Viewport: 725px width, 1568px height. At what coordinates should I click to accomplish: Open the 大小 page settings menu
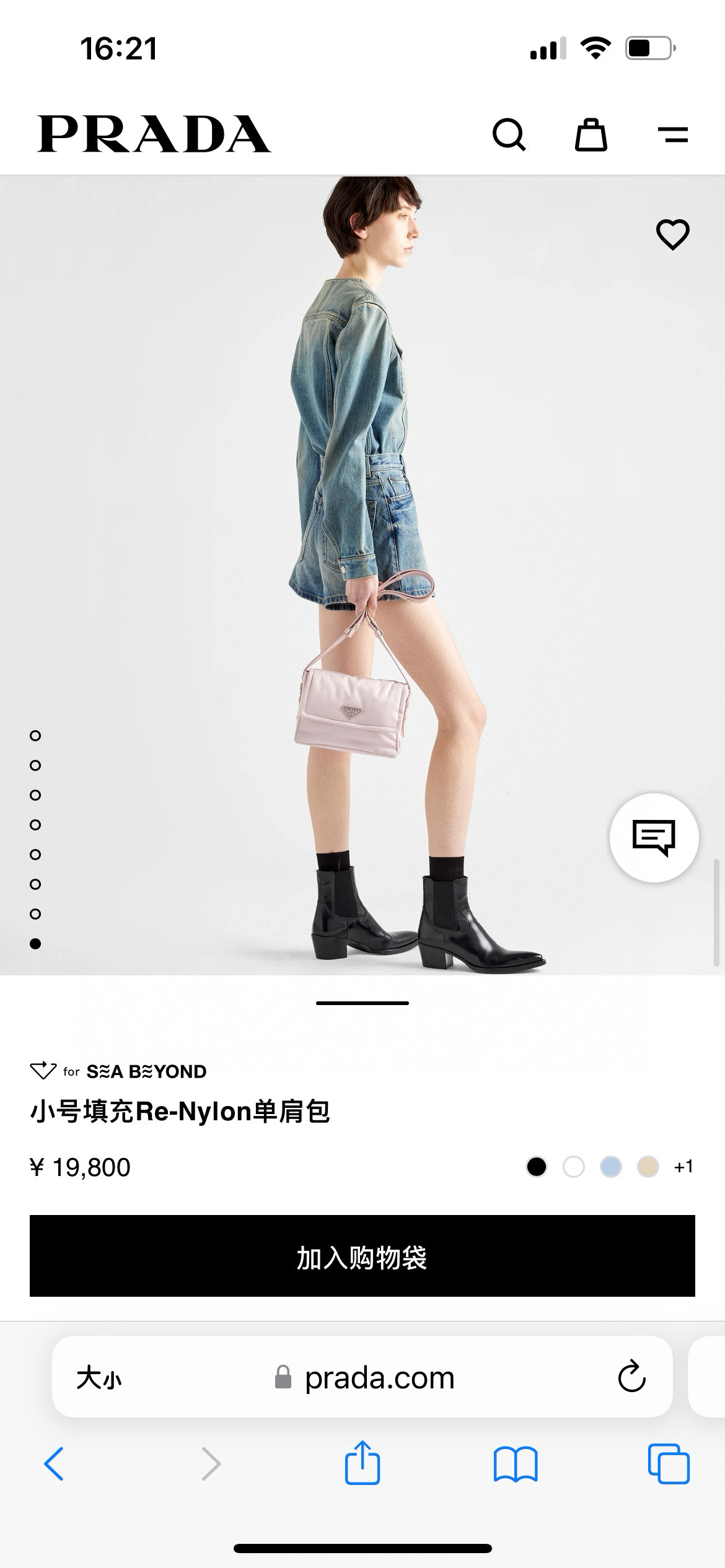tap(99, 1377)
